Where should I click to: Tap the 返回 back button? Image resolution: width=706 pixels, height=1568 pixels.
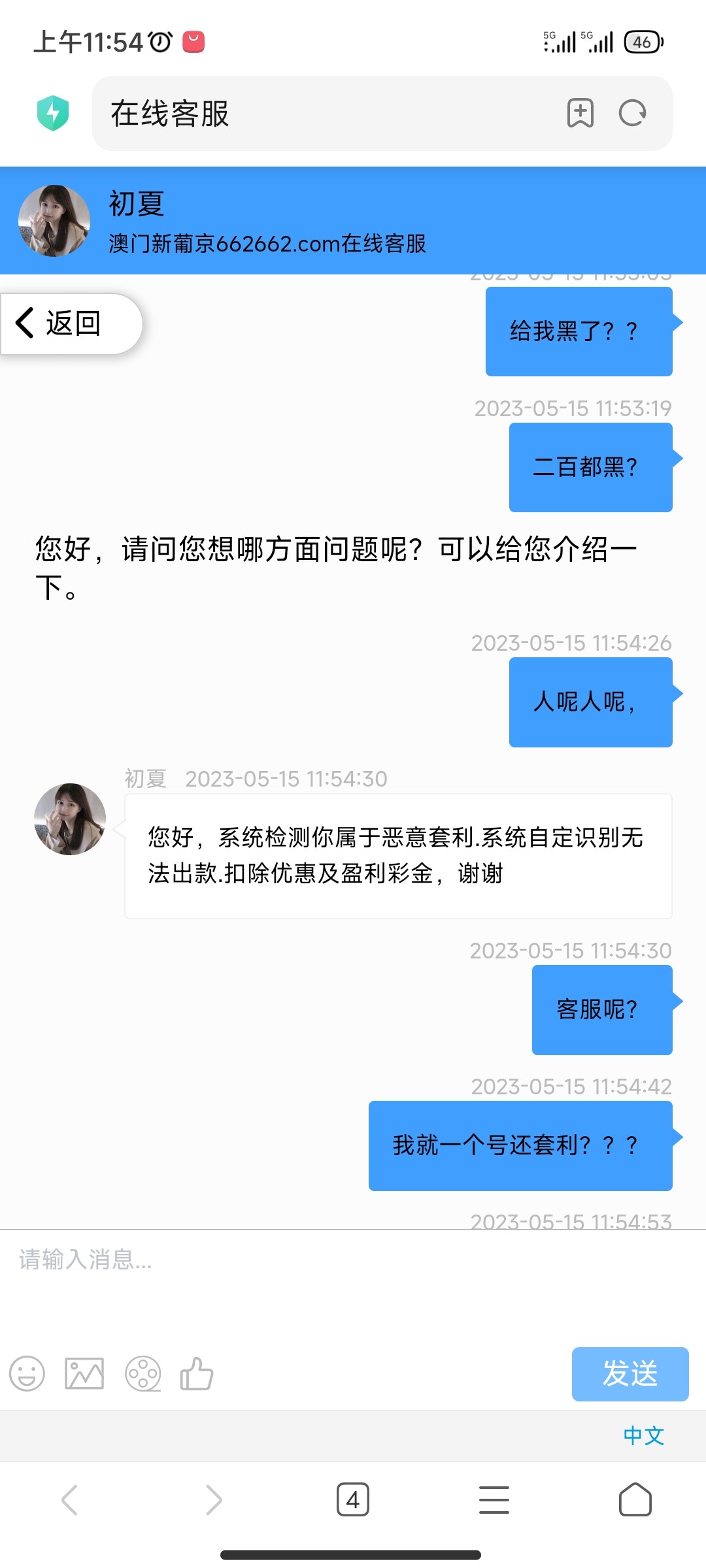71,323
